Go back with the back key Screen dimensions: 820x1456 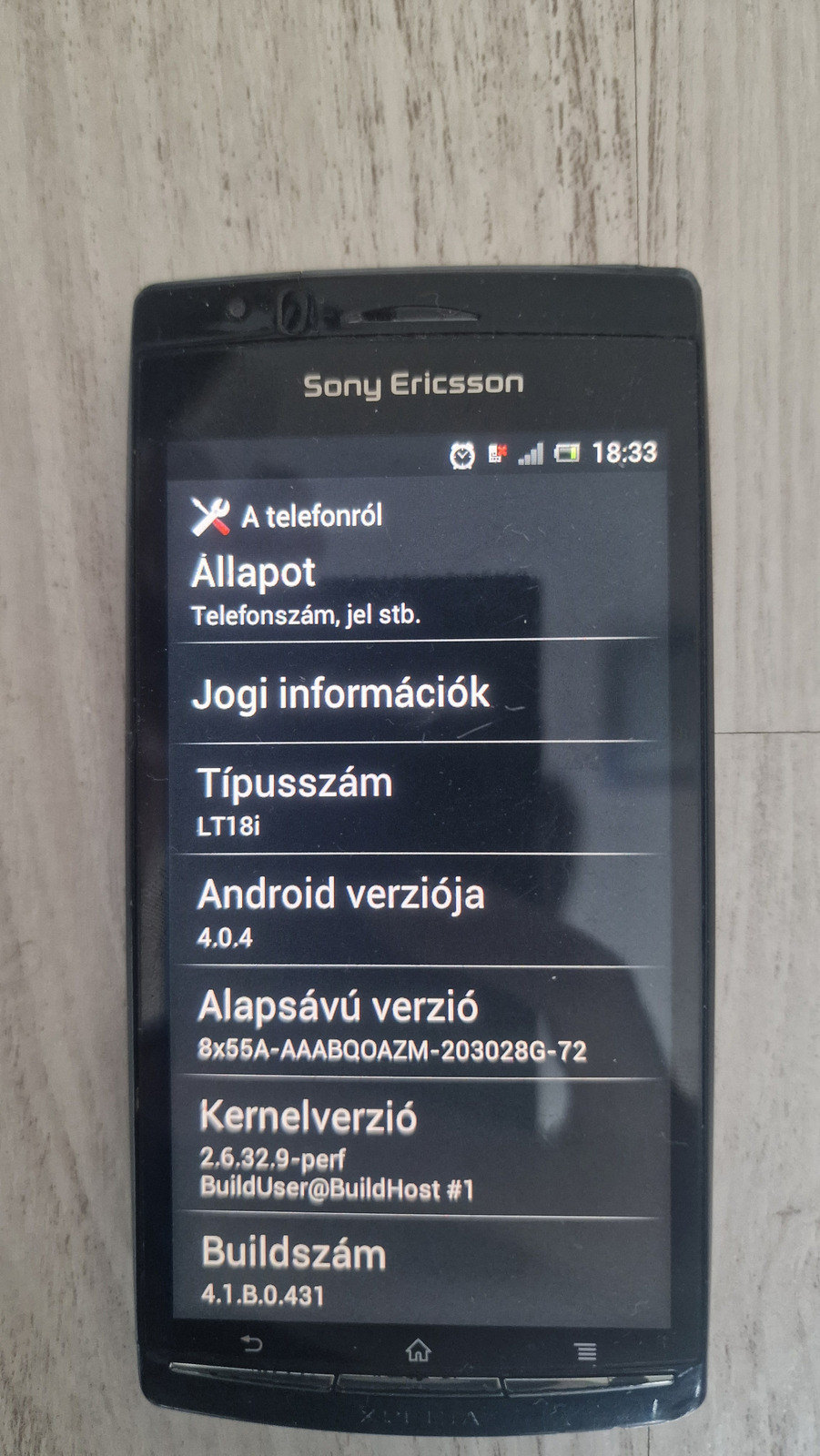[x=251, y=1345]
